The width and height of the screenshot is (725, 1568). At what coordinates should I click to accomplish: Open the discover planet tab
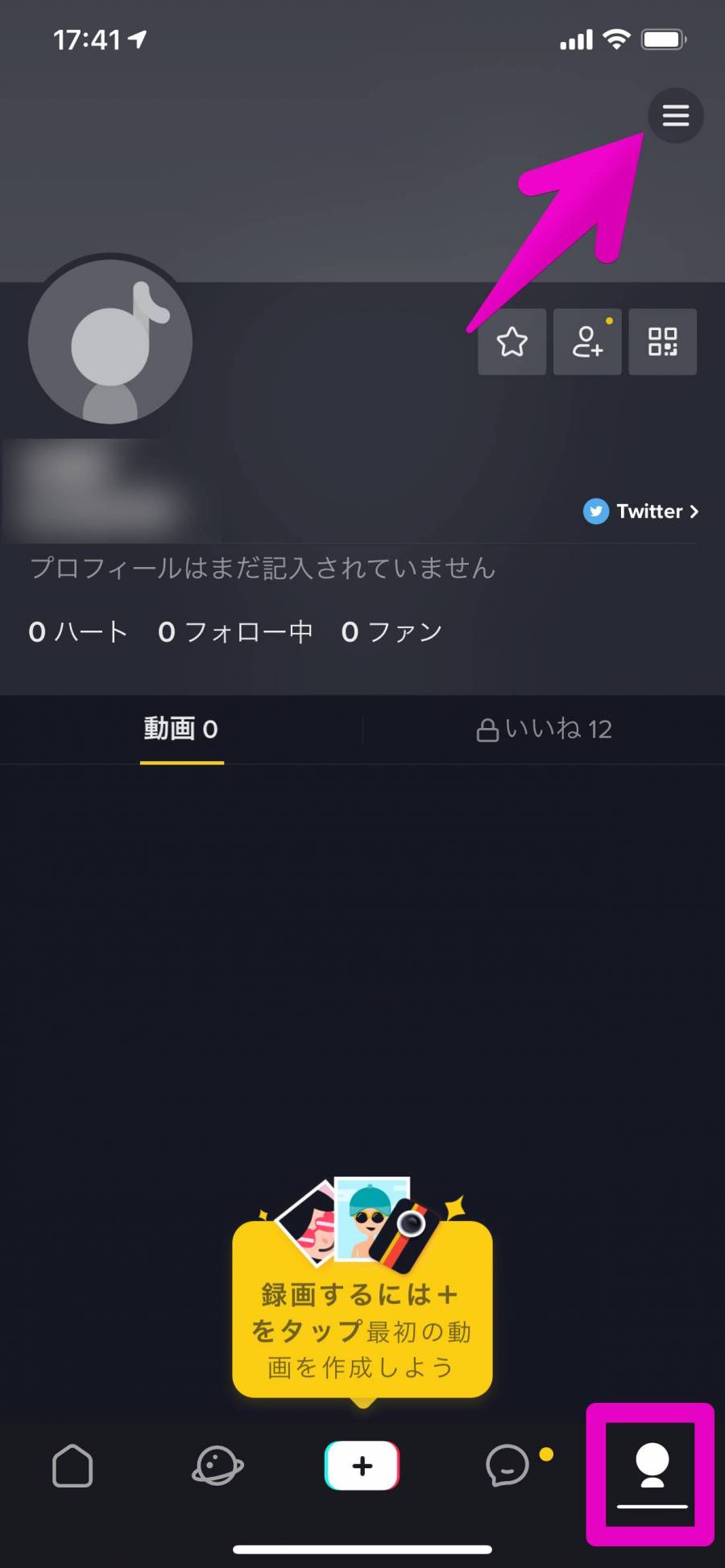coord(217,1465)
